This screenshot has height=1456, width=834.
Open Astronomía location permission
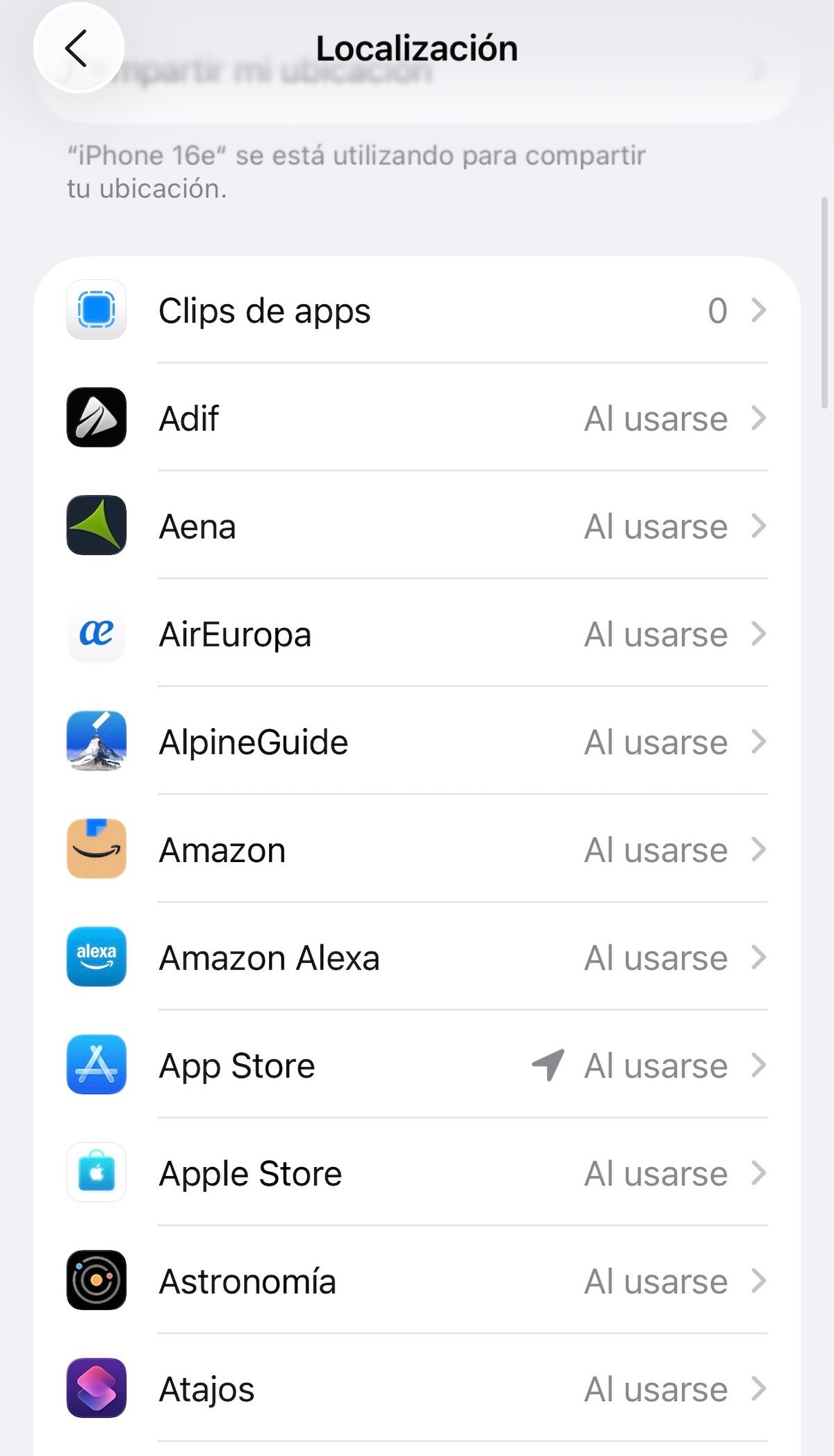point(417,1282)
